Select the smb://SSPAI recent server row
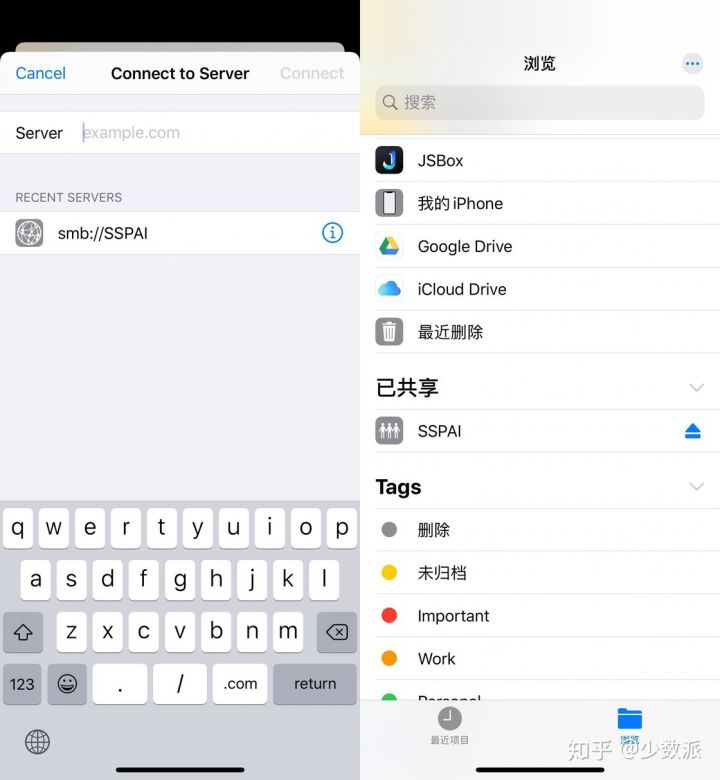Image resolution: width=720 pixels, height=780 pixels. 150,233
